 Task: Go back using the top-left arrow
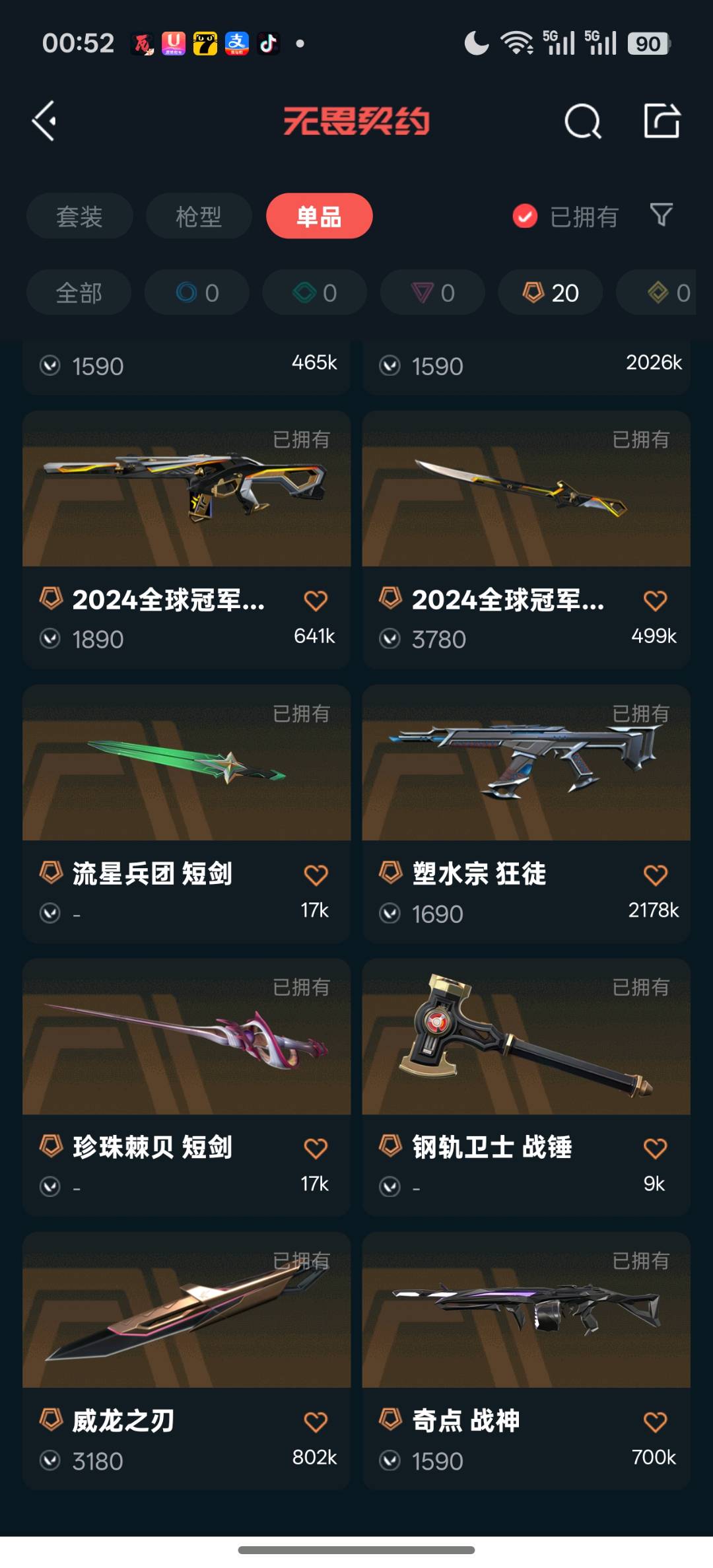click(x=44, y=121)
